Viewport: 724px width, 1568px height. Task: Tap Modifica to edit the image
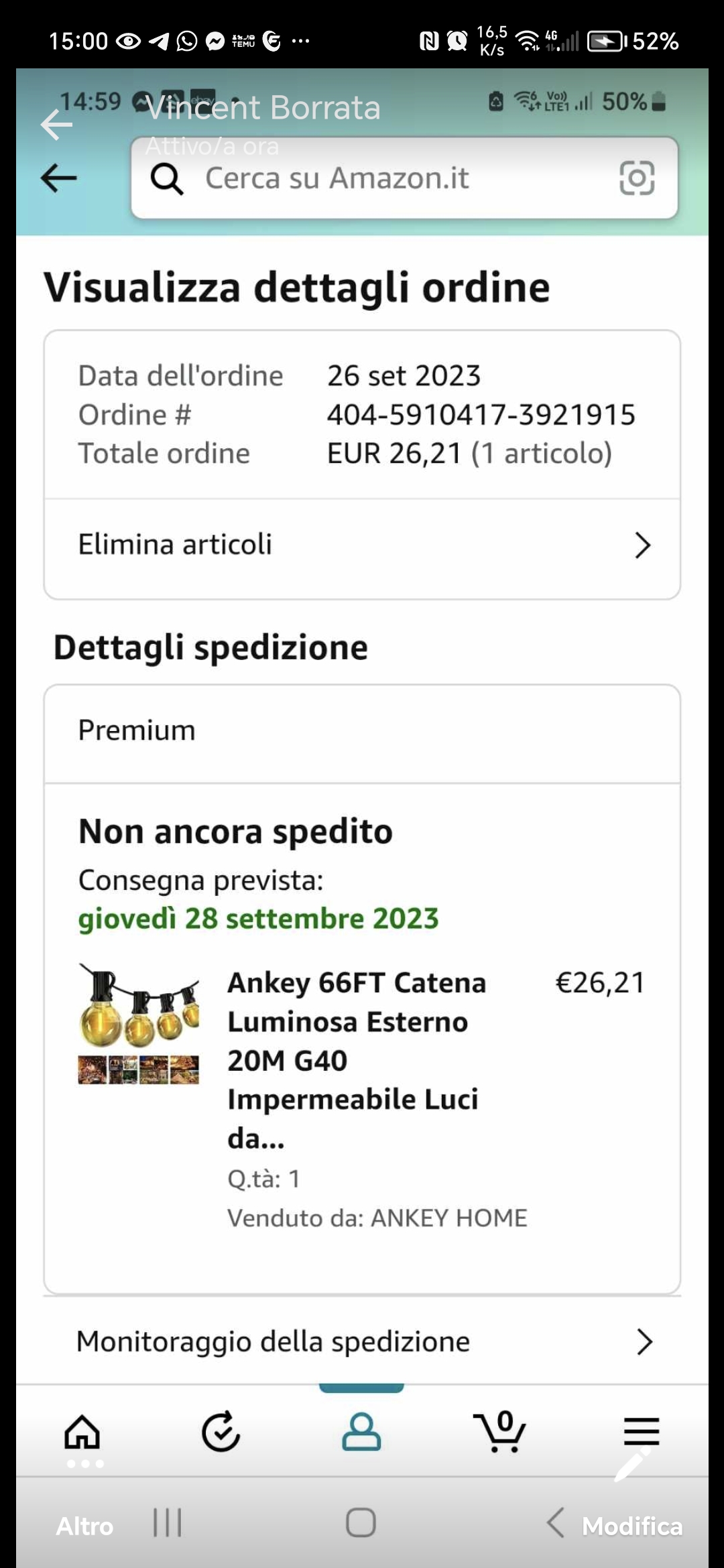(x=631, y=1526)
